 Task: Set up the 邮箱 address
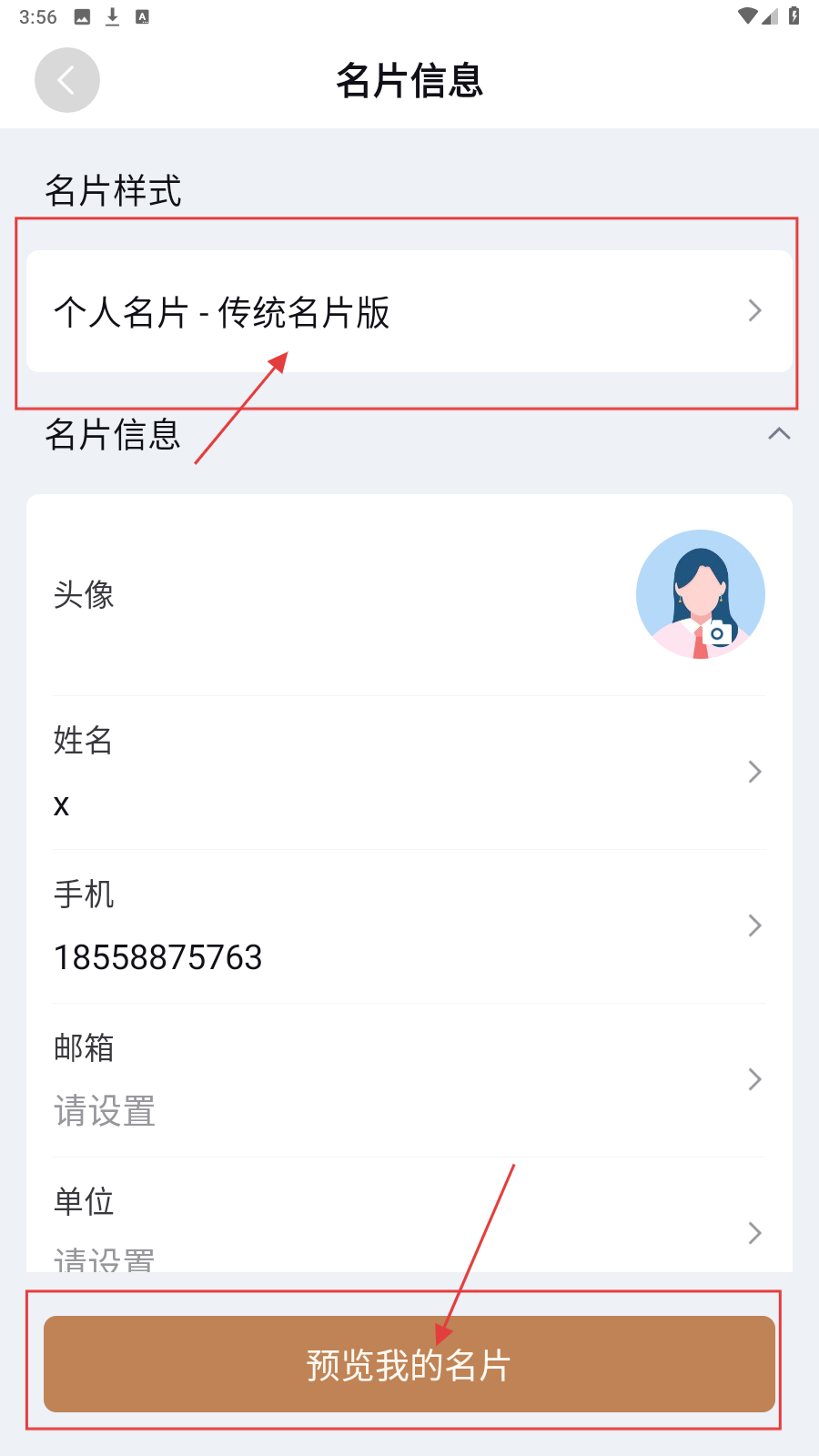(x=409, y=1080)
